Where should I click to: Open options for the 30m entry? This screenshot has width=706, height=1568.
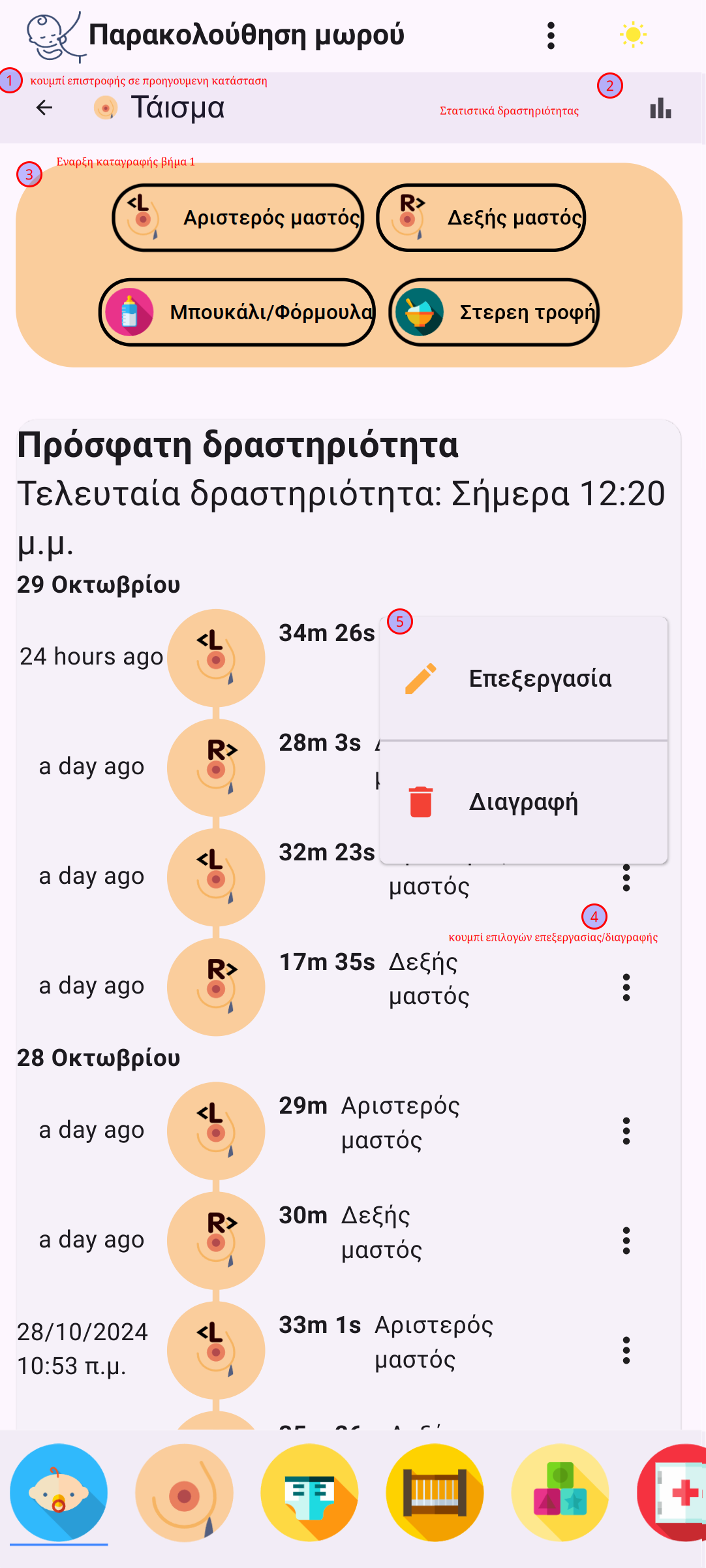point(626,1240)
